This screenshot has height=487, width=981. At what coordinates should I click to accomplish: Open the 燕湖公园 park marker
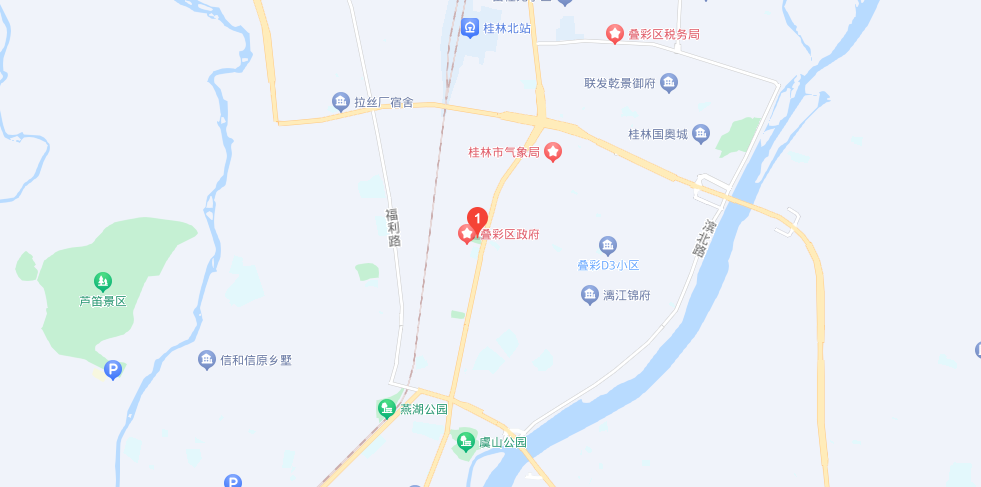pyautogui.click(x=386, y=408)
